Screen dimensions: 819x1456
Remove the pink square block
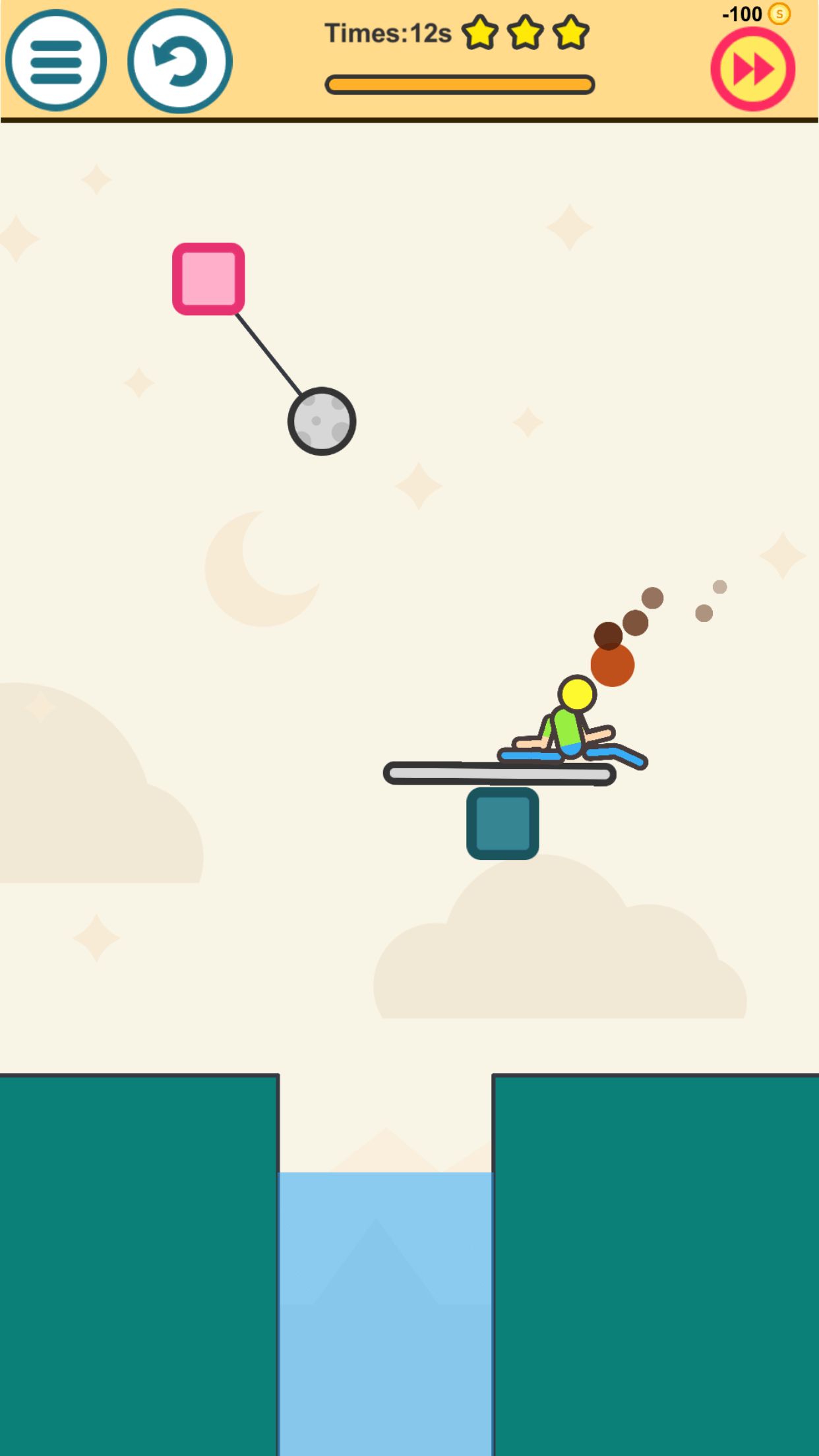[208, 279]
